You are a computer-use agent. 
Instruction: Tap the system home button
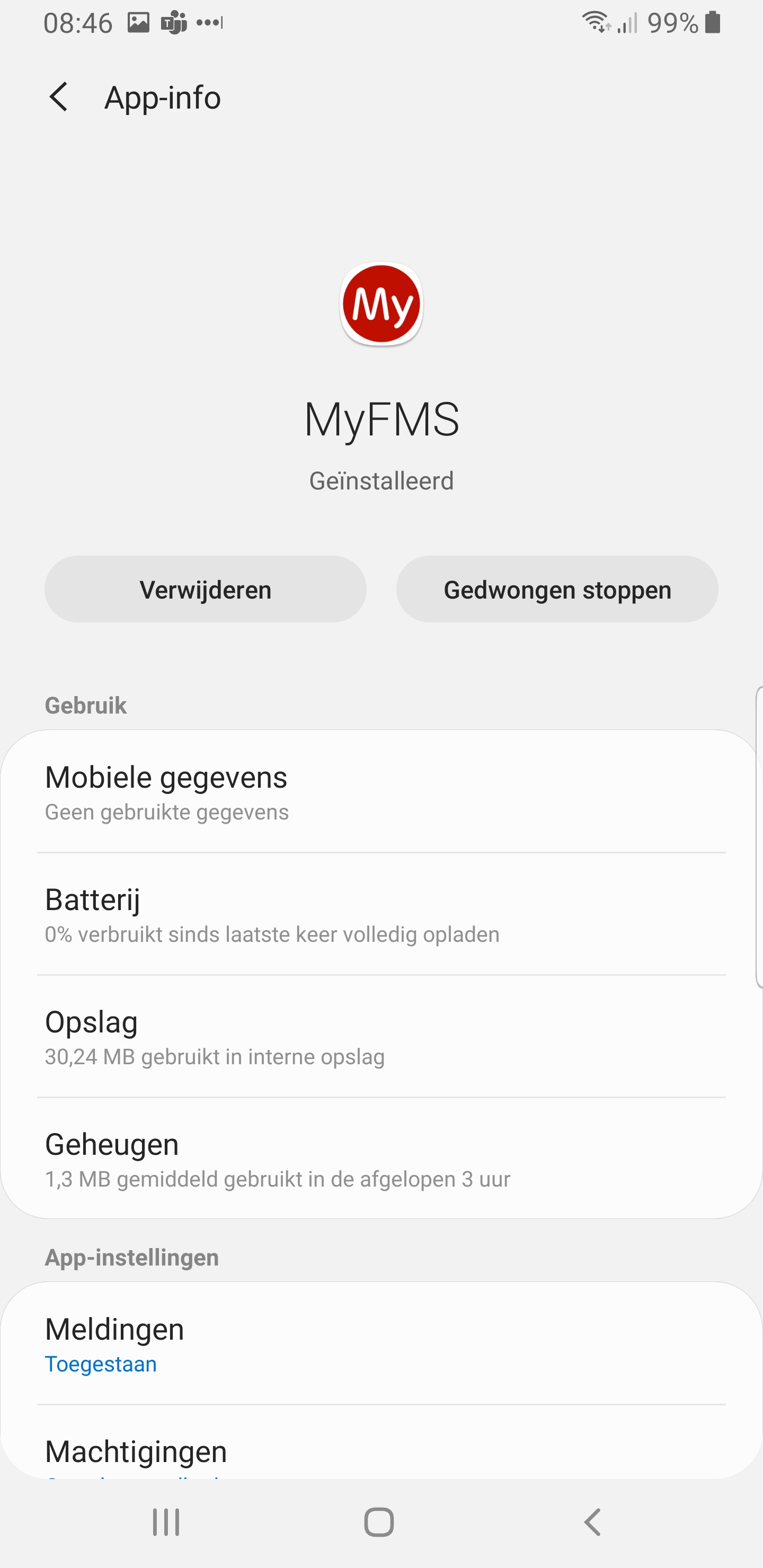[x=379, y=1522]
